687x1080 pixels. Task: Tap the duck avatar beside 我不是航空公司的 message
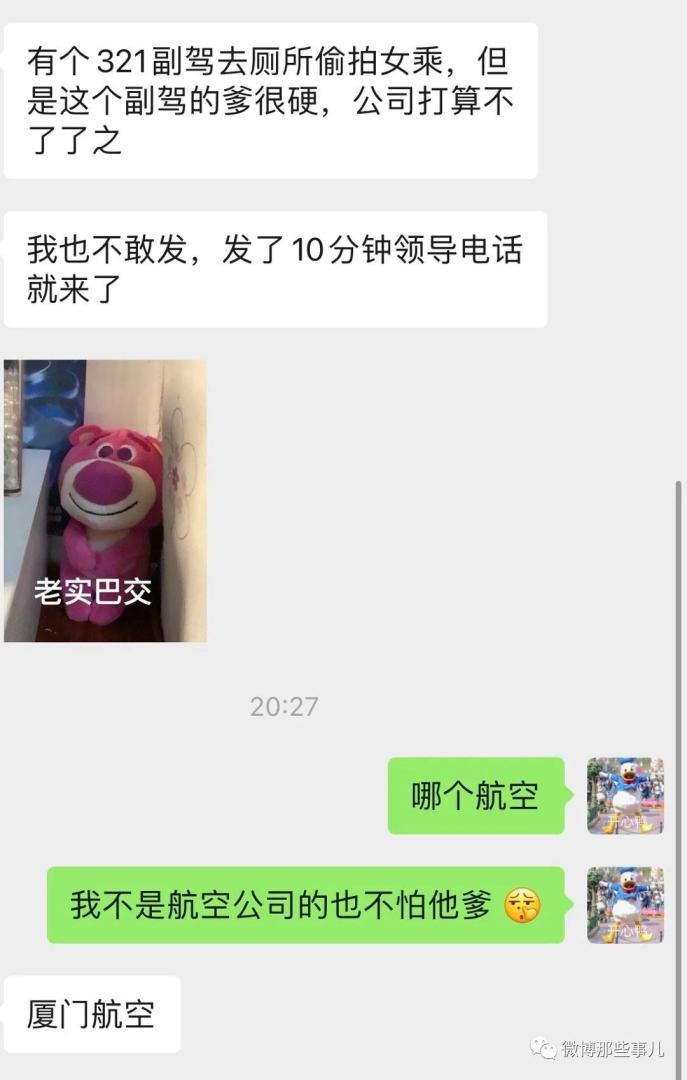[625, 905]
